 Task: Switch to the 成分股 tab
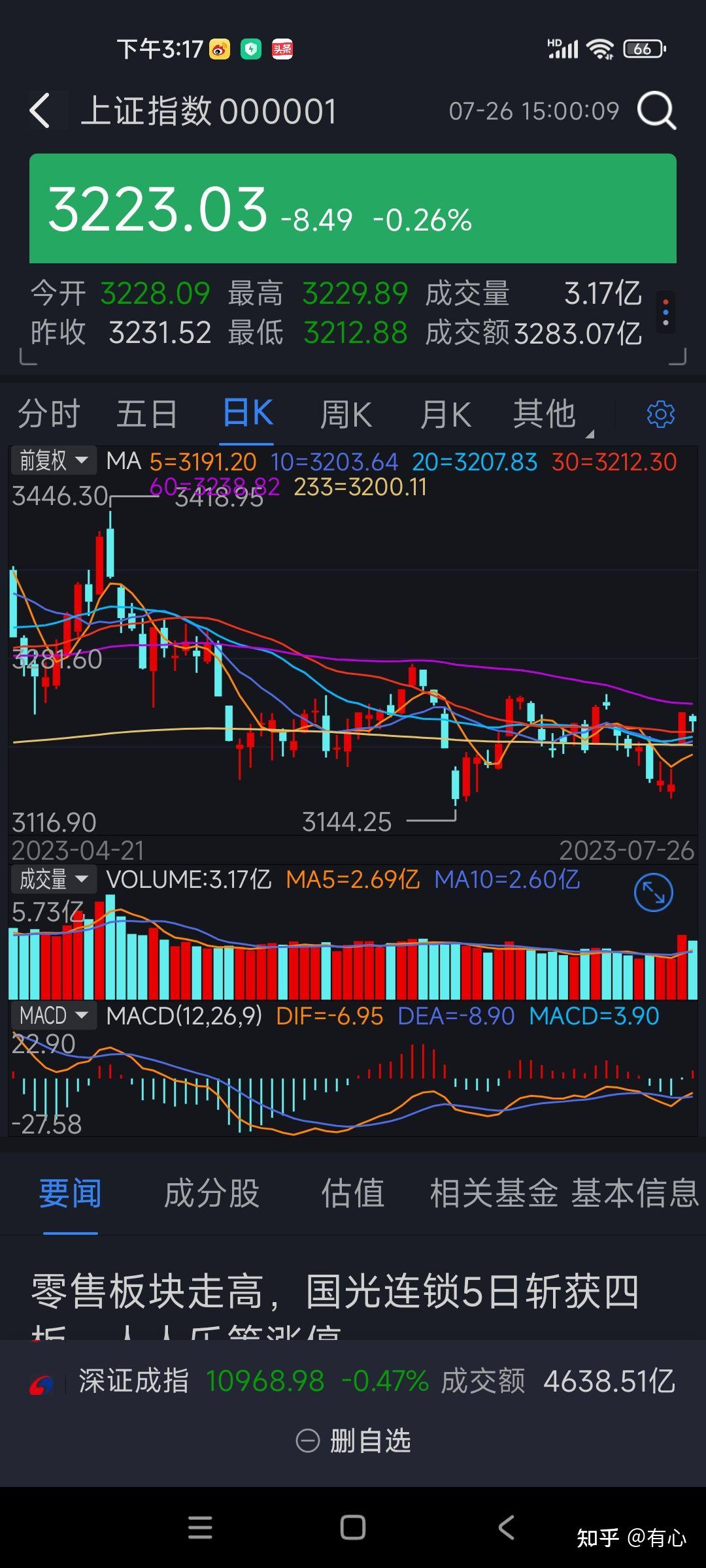pyautogui.click(x=211, y=1194)
